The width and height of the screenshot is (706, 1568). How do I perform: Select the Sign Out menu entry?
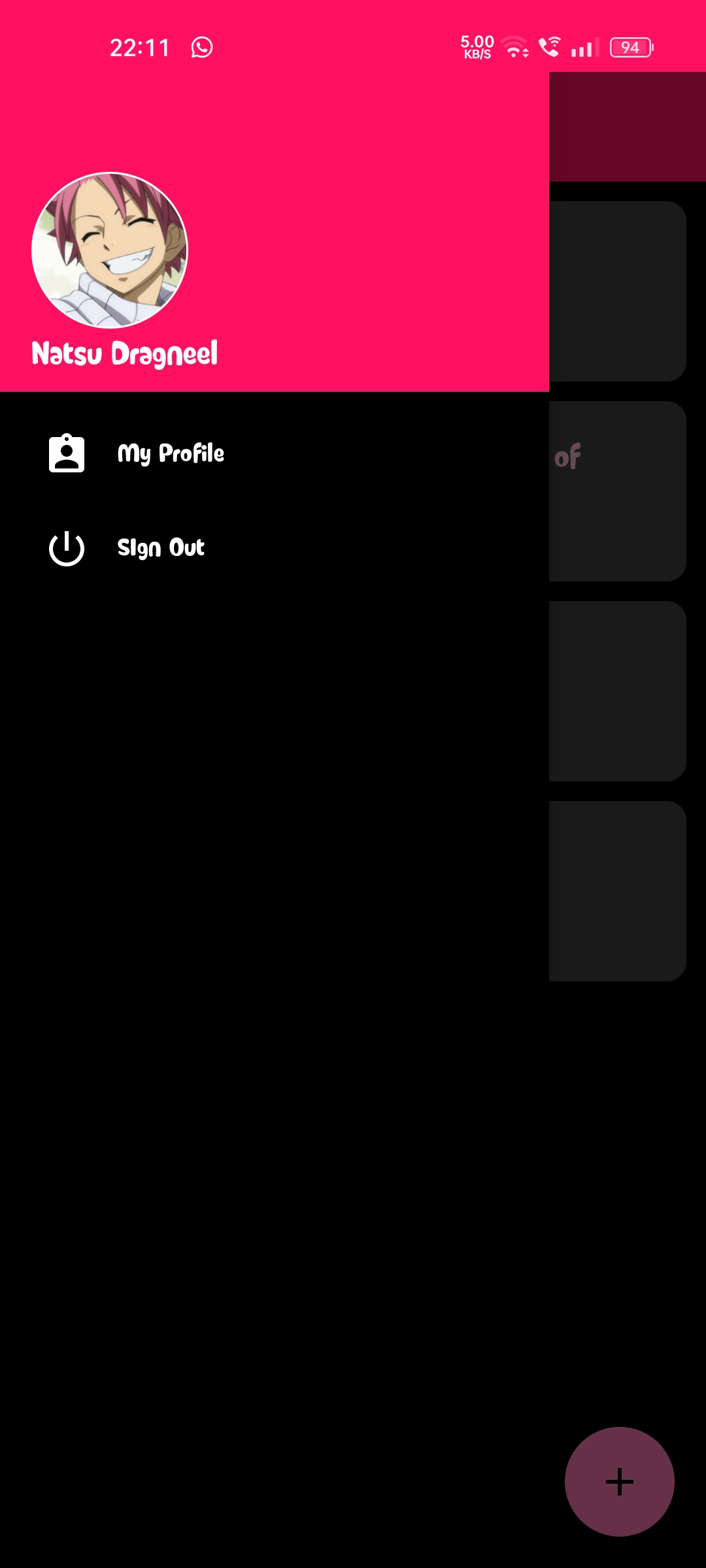tap(161, 547)
